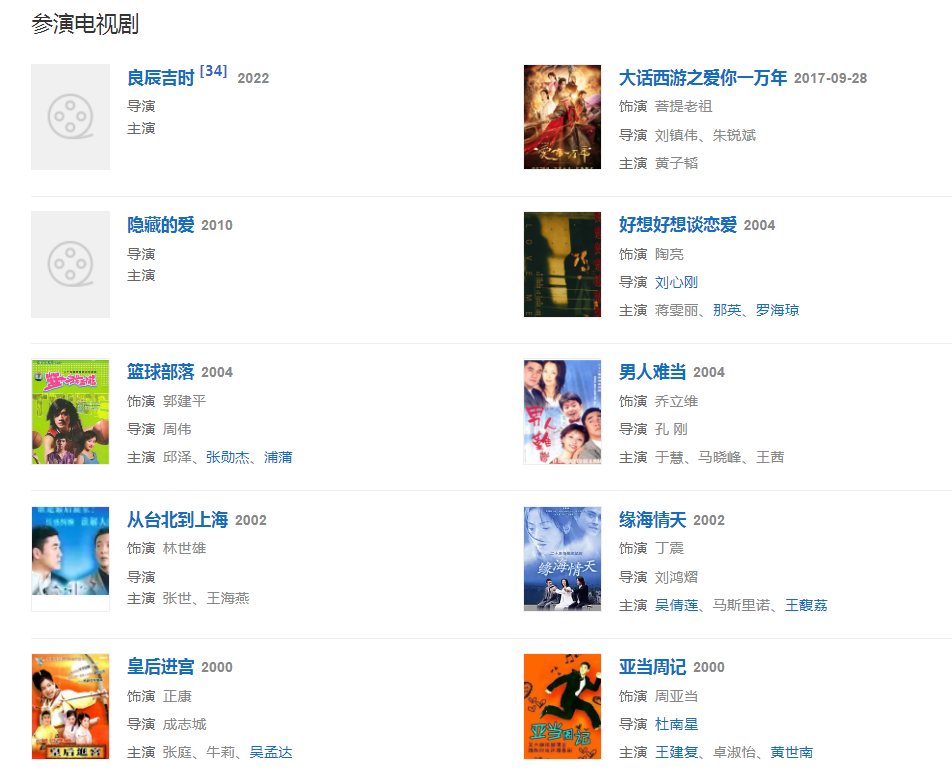The height and width of the screenshot is (777, 952).
Task: Open actress 王馥荔's link
Action: tap(806, 605)
